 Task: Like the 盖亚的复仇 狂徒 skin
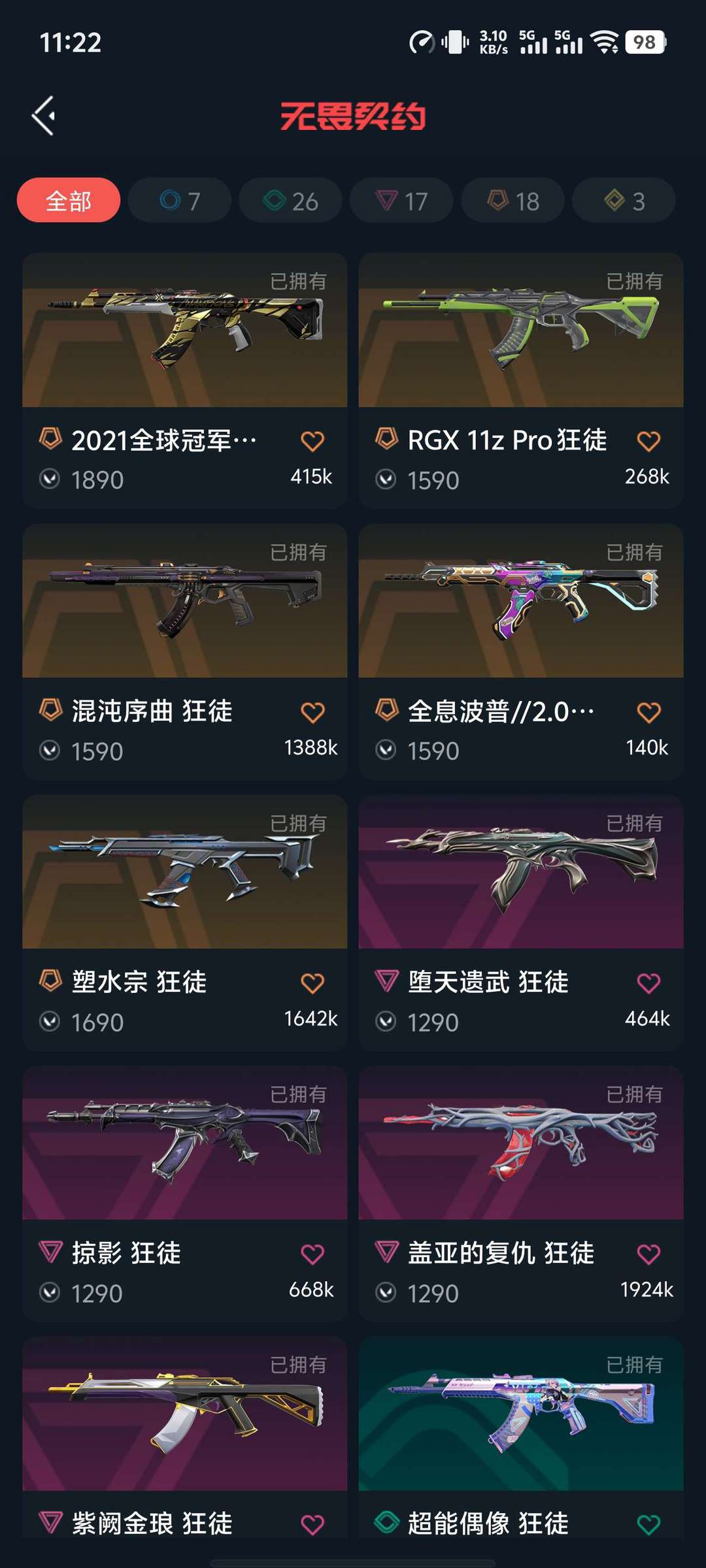click(648, 1254)
